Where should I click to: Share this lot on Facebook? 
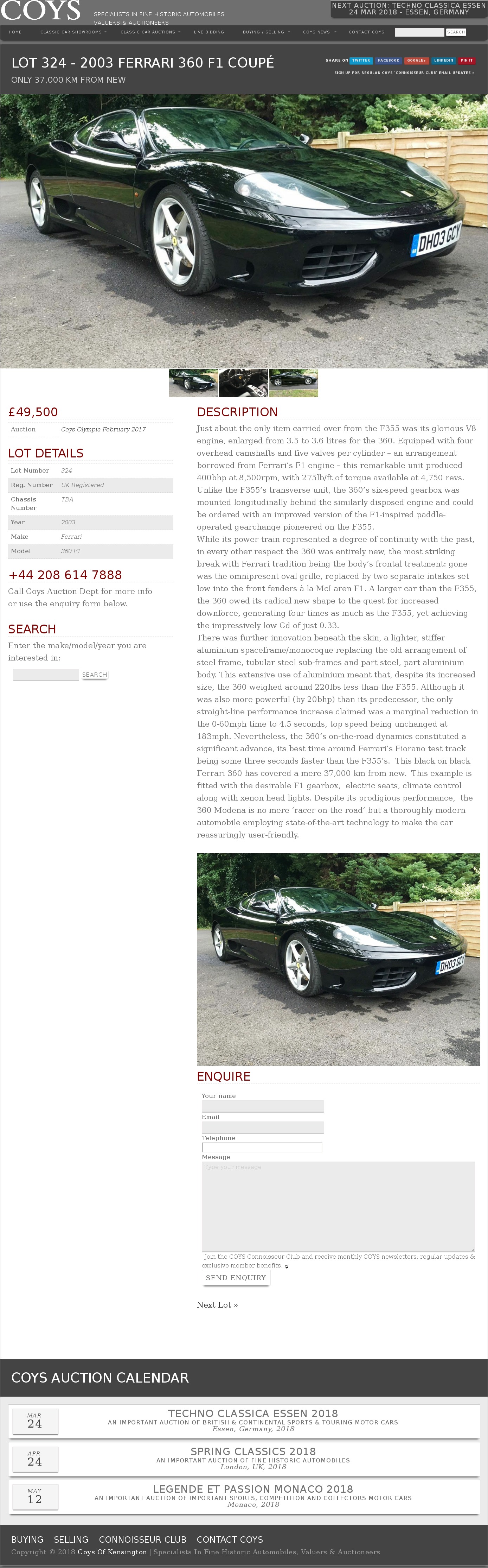(x=388, y=60)
